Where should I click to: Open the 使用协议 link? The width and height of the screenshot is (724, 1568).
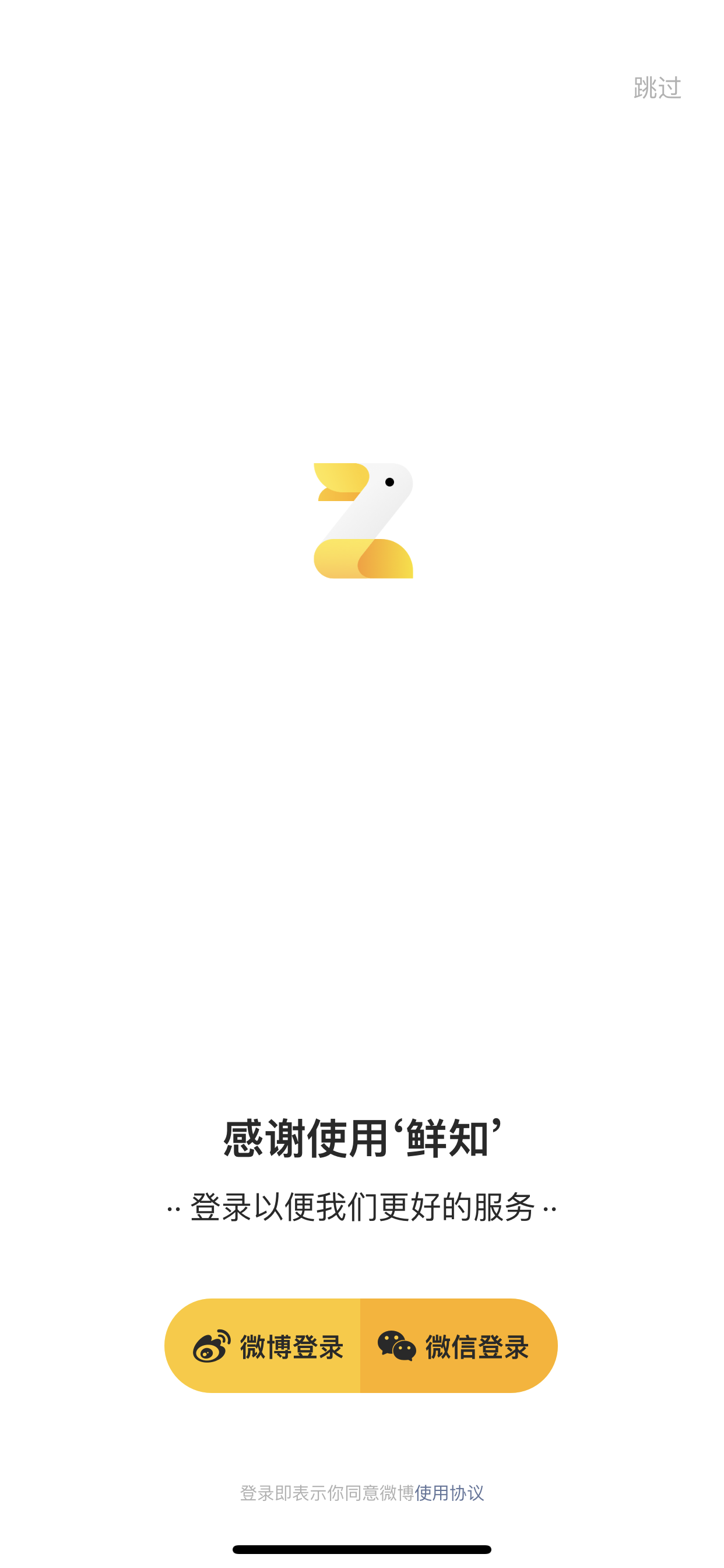click(x=449, y=1493)
